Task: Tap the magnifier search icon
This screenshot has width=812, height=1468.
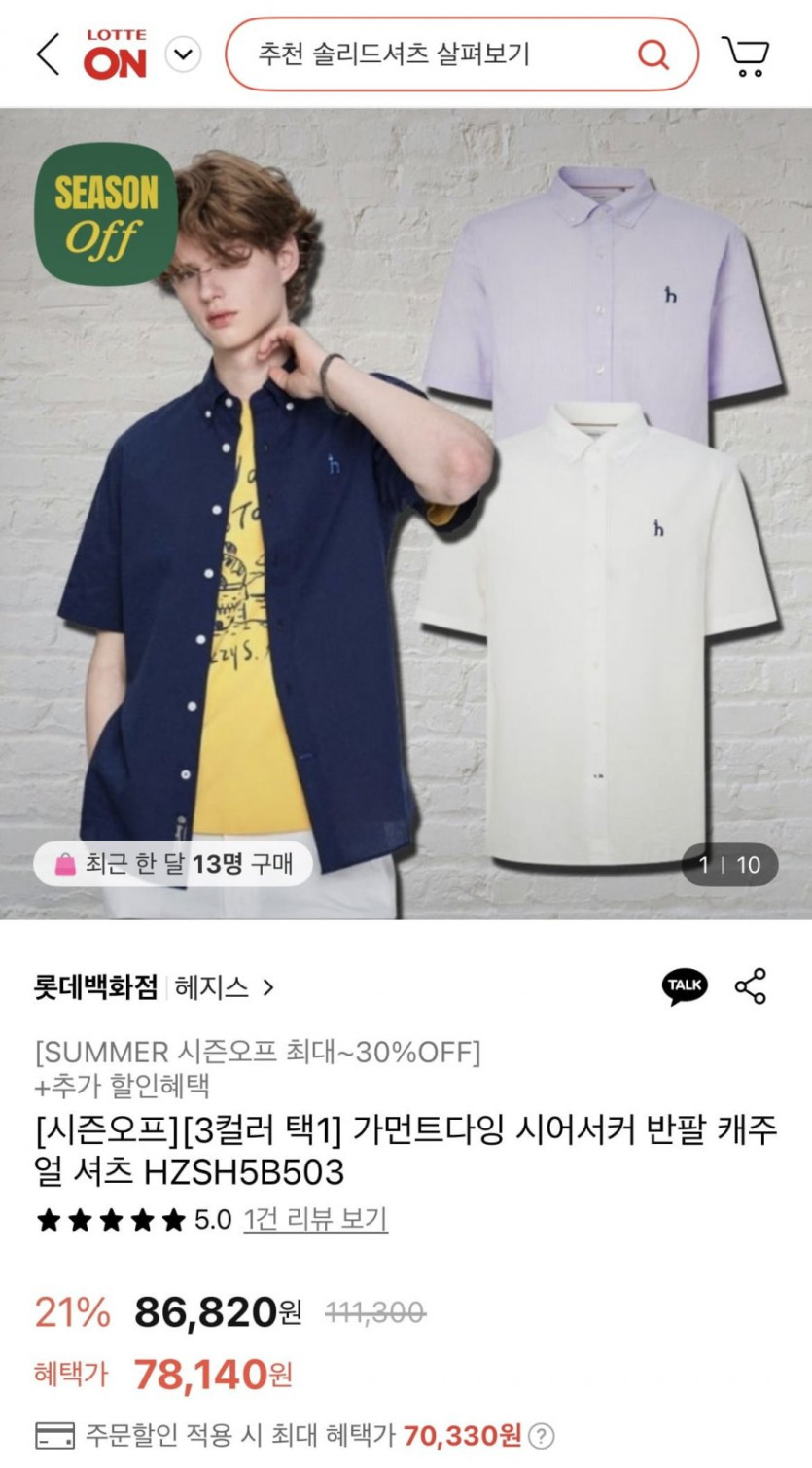Action: [653, 54]
